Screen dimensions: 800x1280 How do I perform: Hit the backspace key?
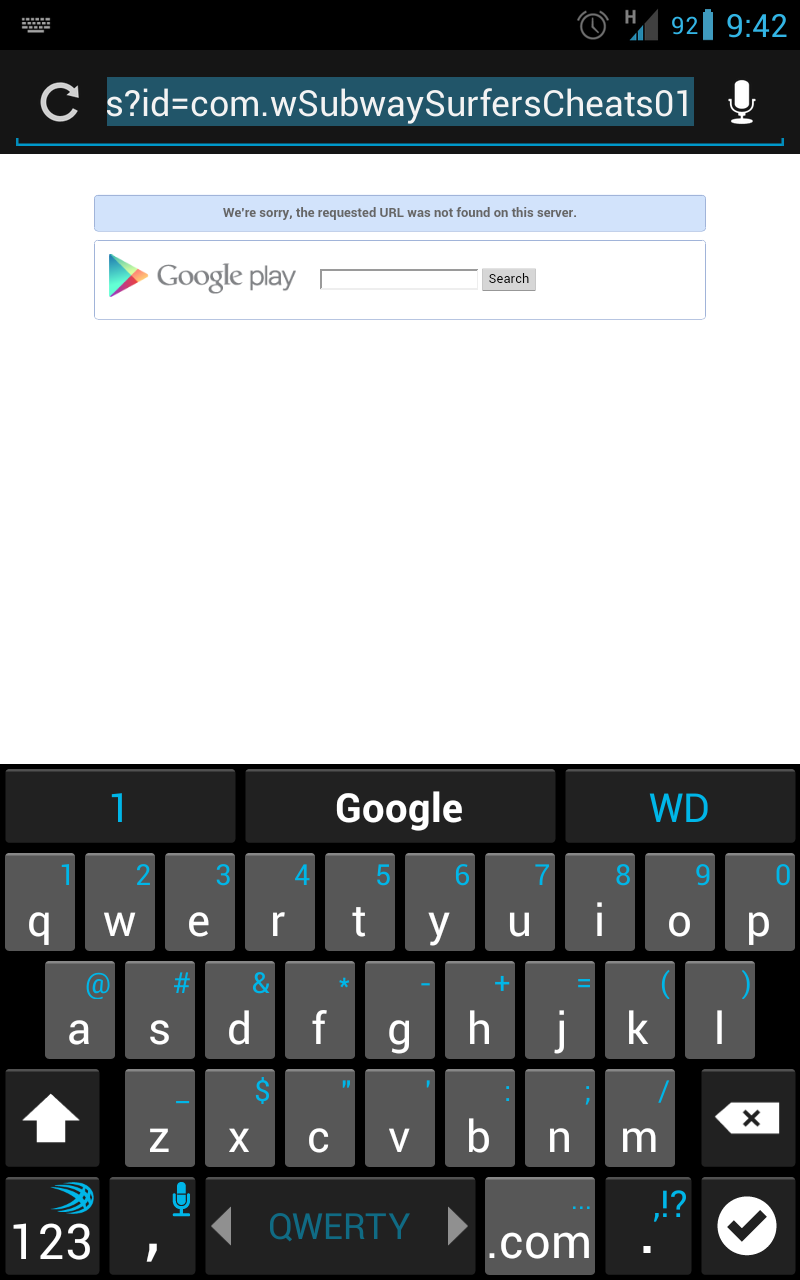(x=748, y=1118)
